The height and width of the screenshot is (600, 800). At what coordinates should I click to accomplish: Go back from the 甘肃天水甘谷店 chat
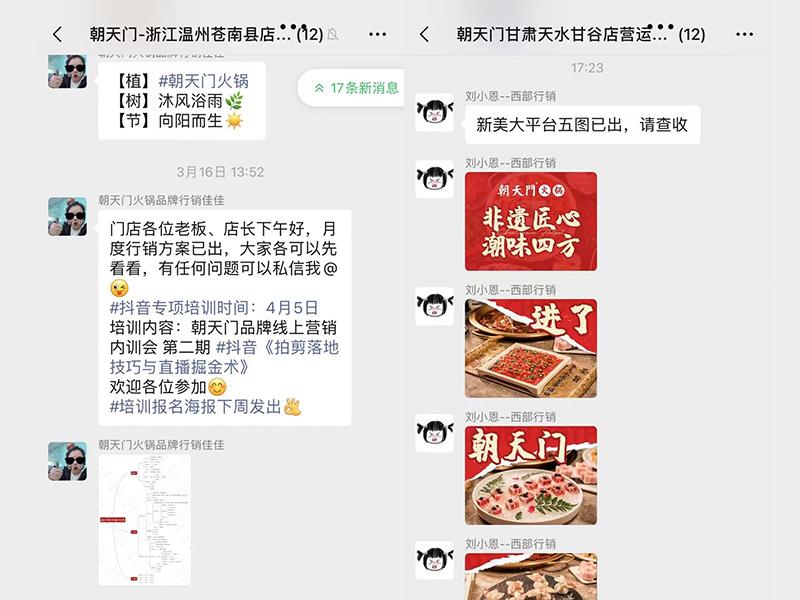424,34
